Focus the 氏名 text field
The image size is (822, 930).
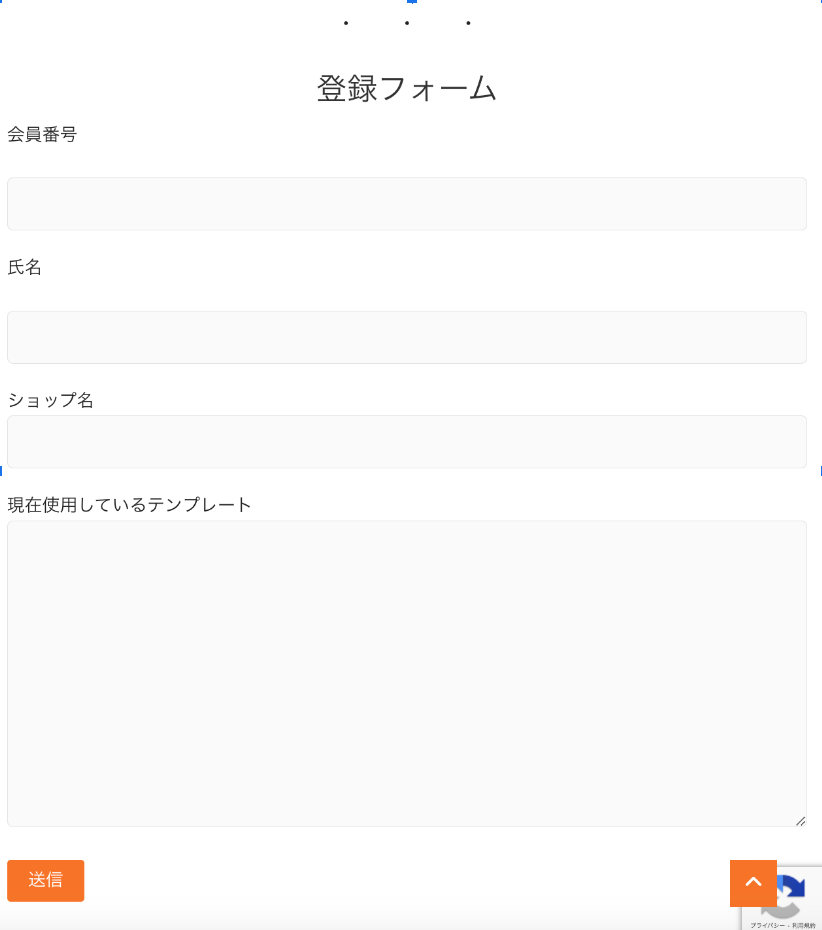pos(406,337)
